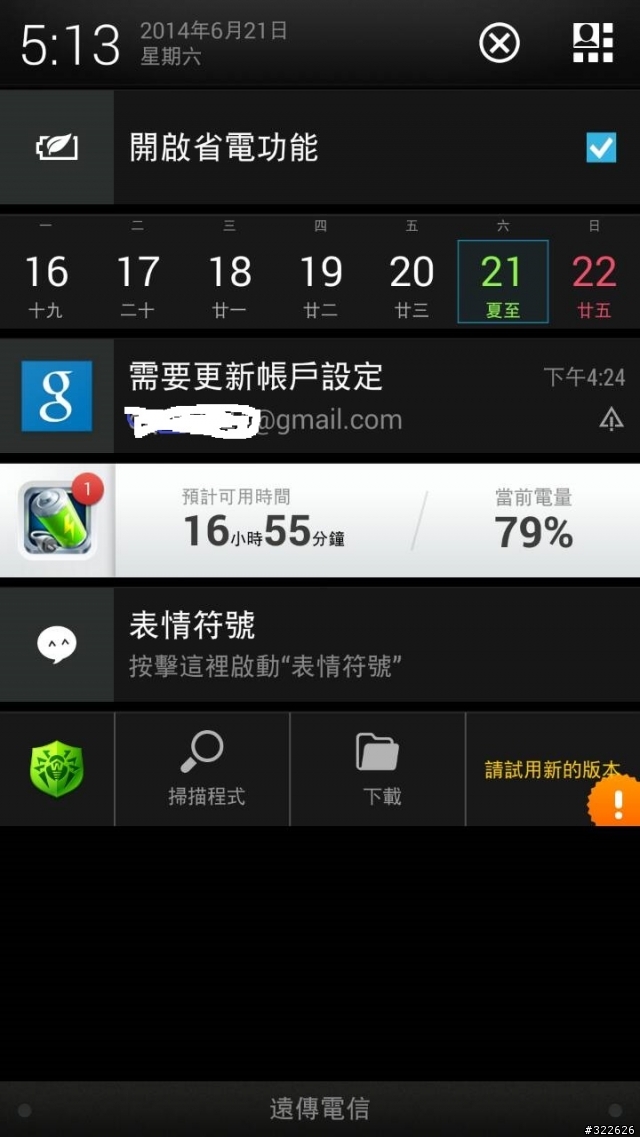Select date 18 in the calendar strip
The image size is (640, 1138).
229,281
